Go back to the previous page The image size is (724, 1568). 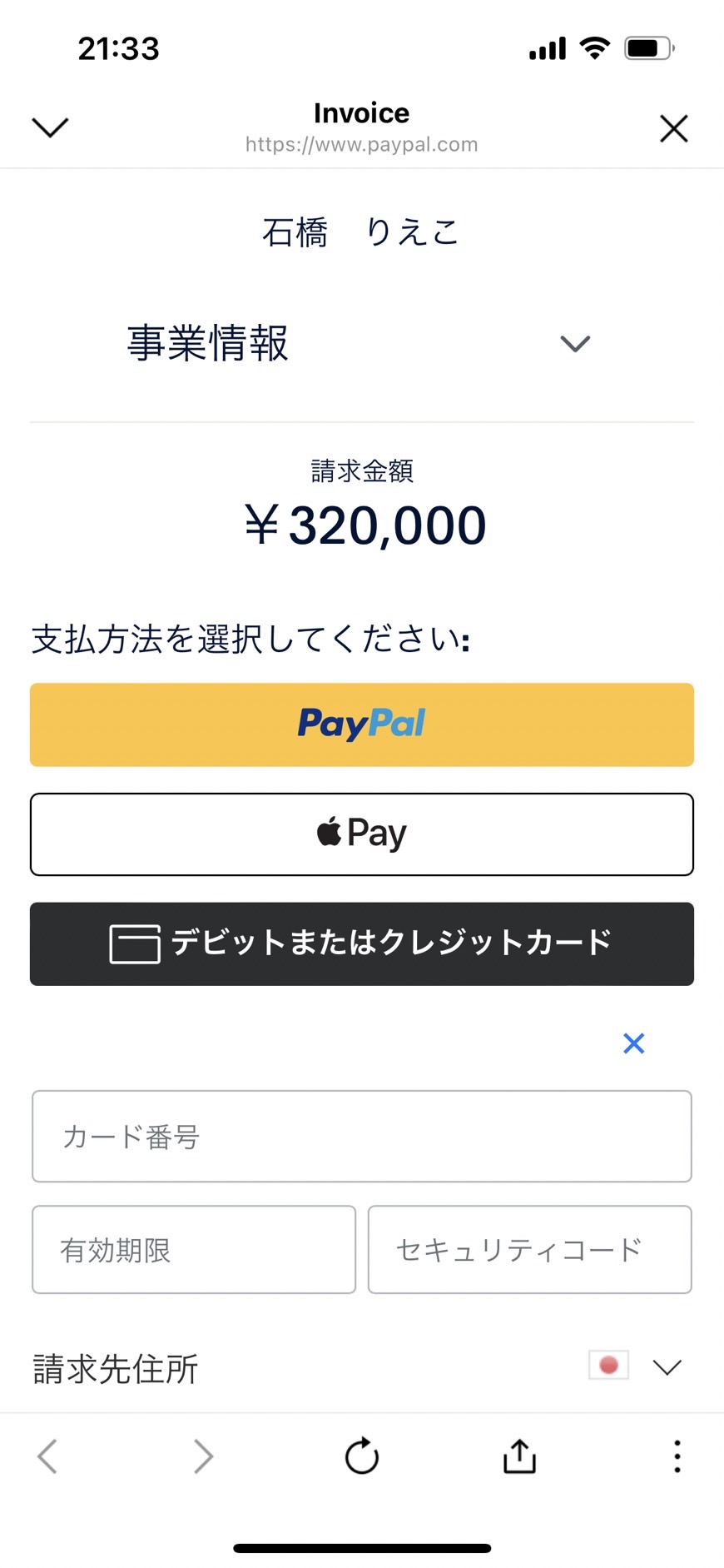pyautogui.click(x=47, y=1456)
